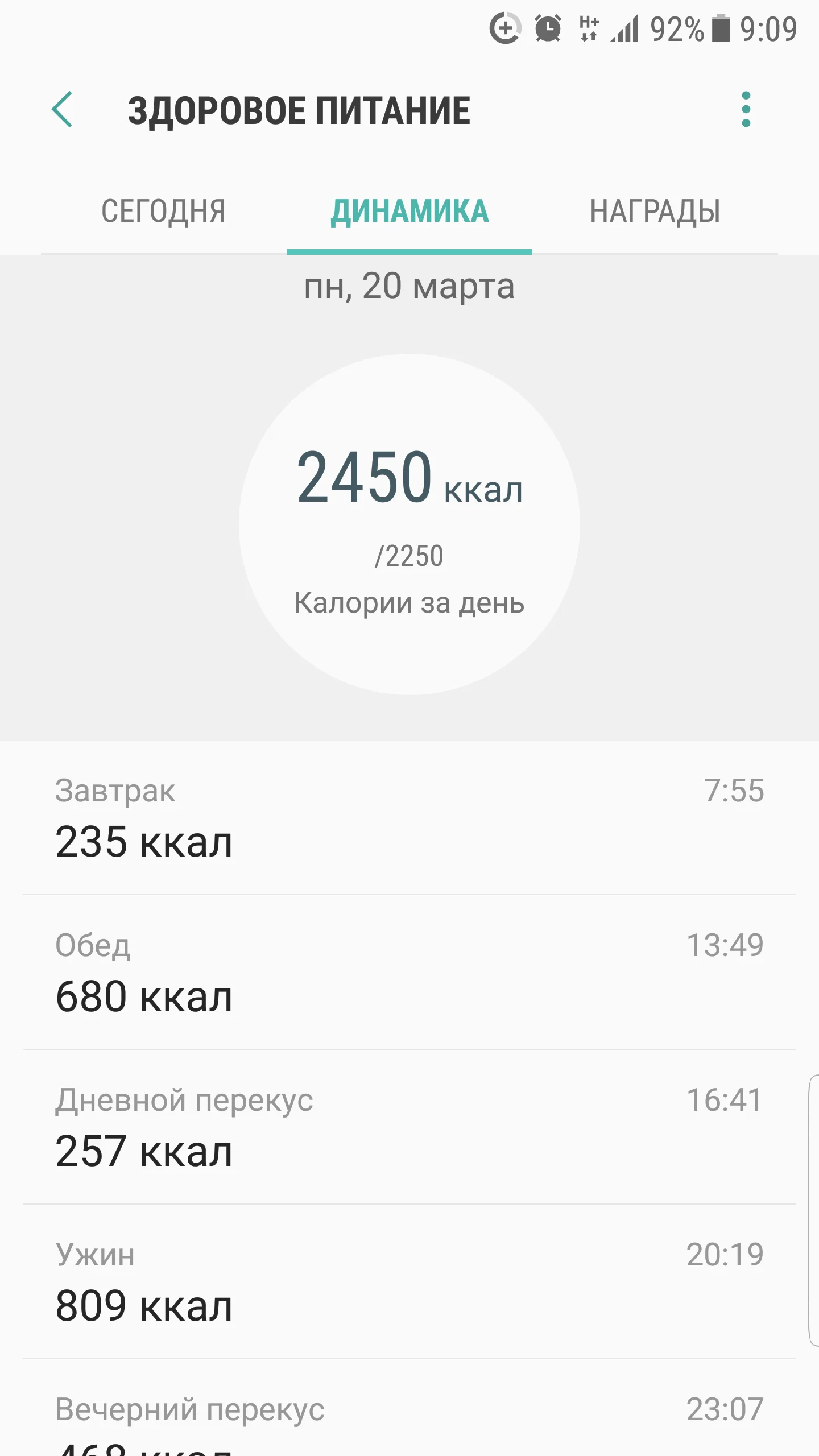View Дневной перекус 257 ккал details
The height and width of the screenshot is (1456, 819).
point(409,1127)
